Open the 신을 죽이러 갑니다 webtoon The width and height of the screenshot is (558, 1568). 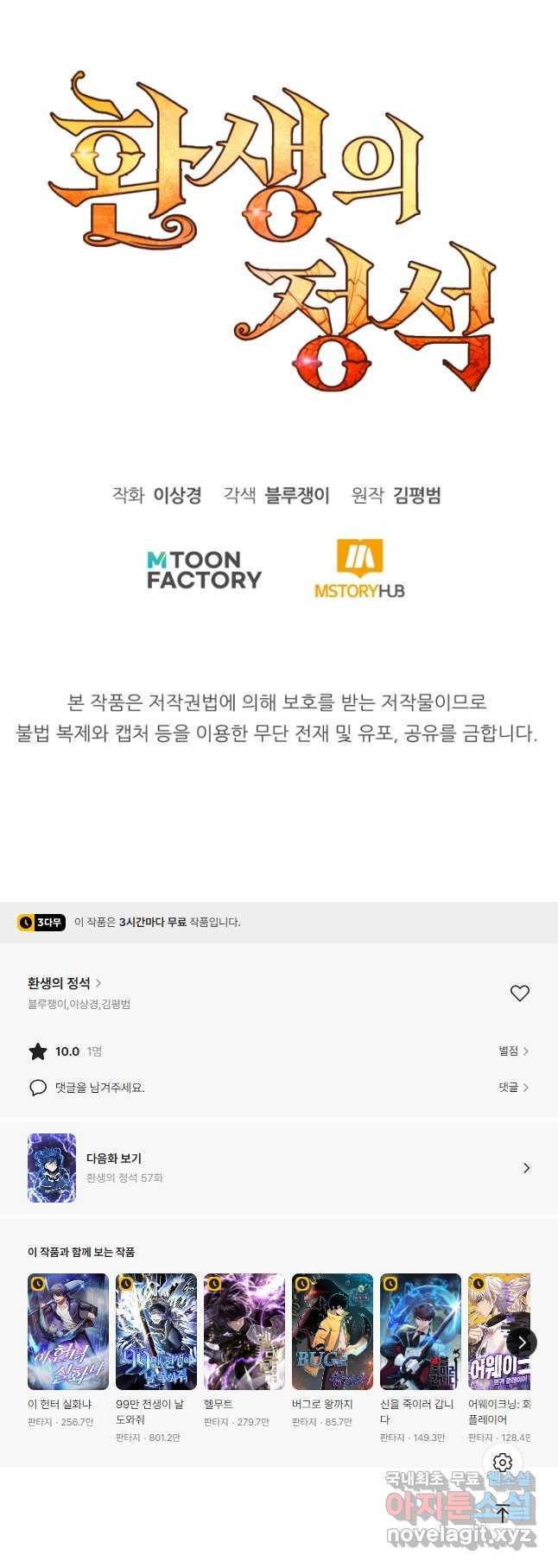pos(421,1330)
